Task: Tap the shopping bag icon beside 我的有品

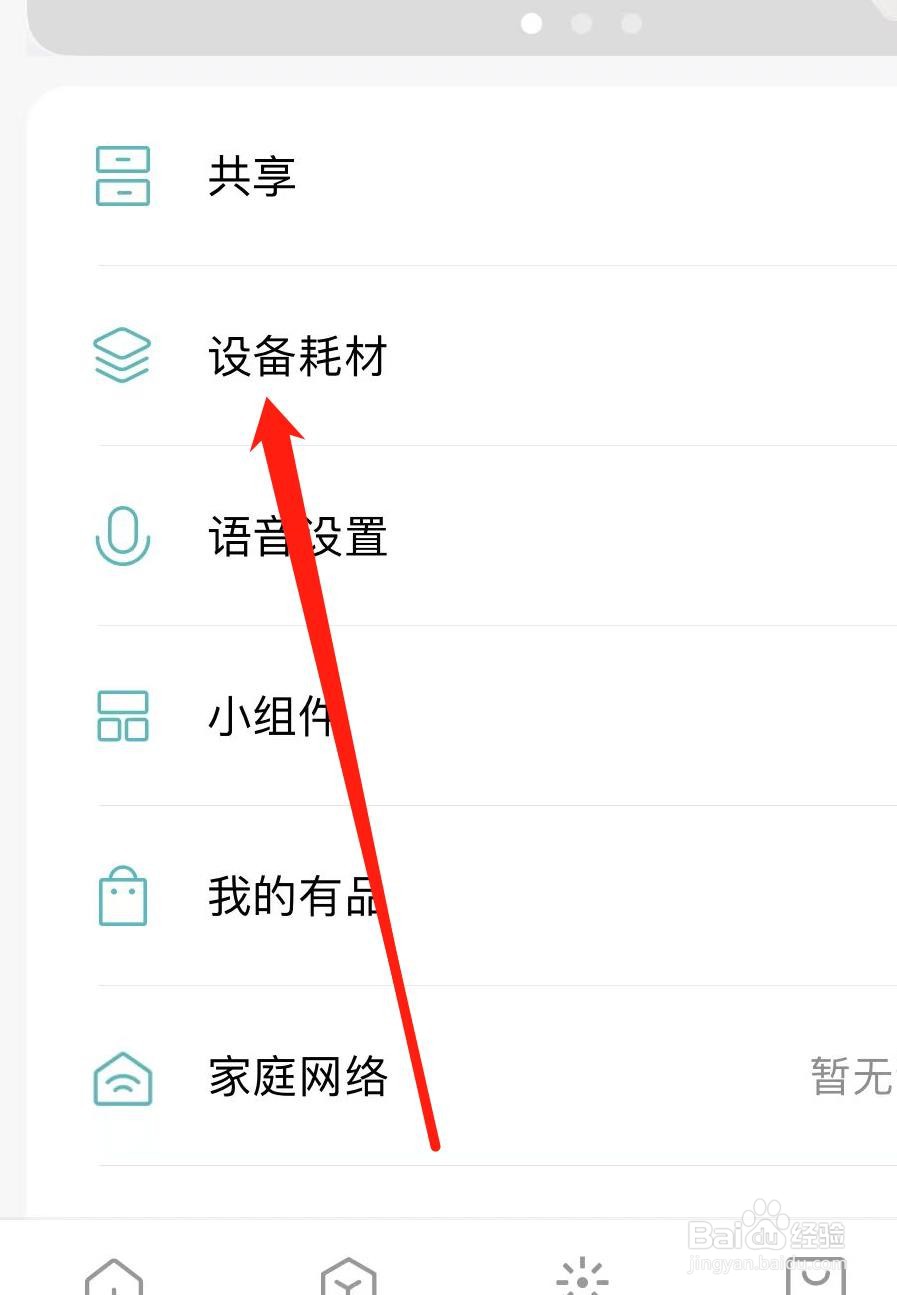Action: pyautogui.click(x=122, y=896)
